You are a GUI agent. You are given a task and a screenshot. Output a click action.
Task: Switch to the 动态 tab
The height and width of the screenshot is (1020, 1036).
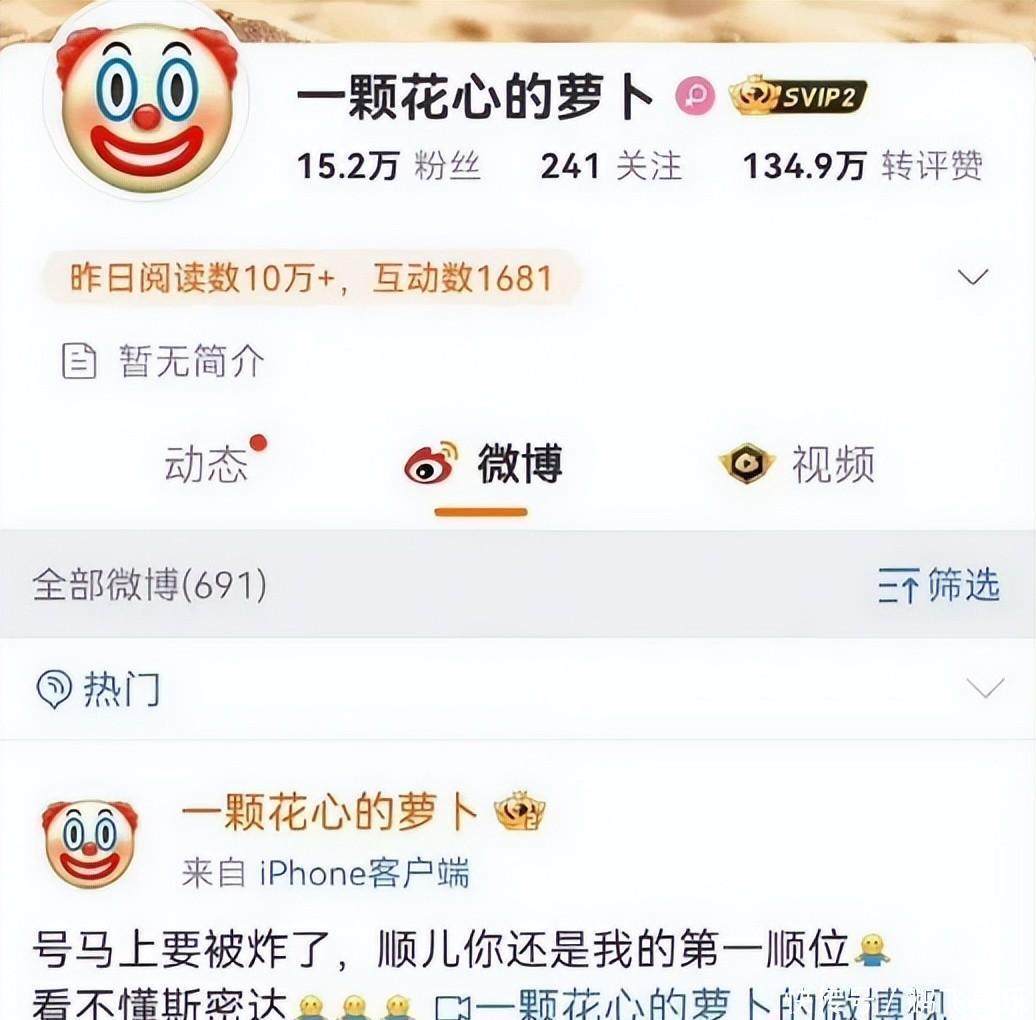point(207,465)
